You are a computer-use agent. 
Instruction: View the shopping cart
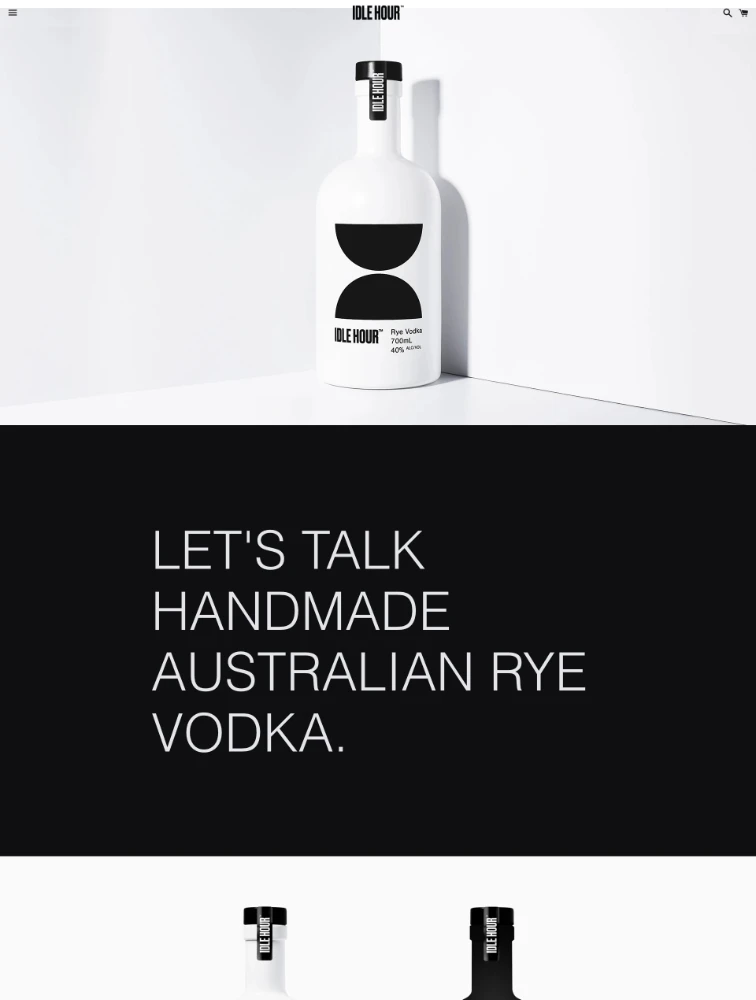coord(743,13)
